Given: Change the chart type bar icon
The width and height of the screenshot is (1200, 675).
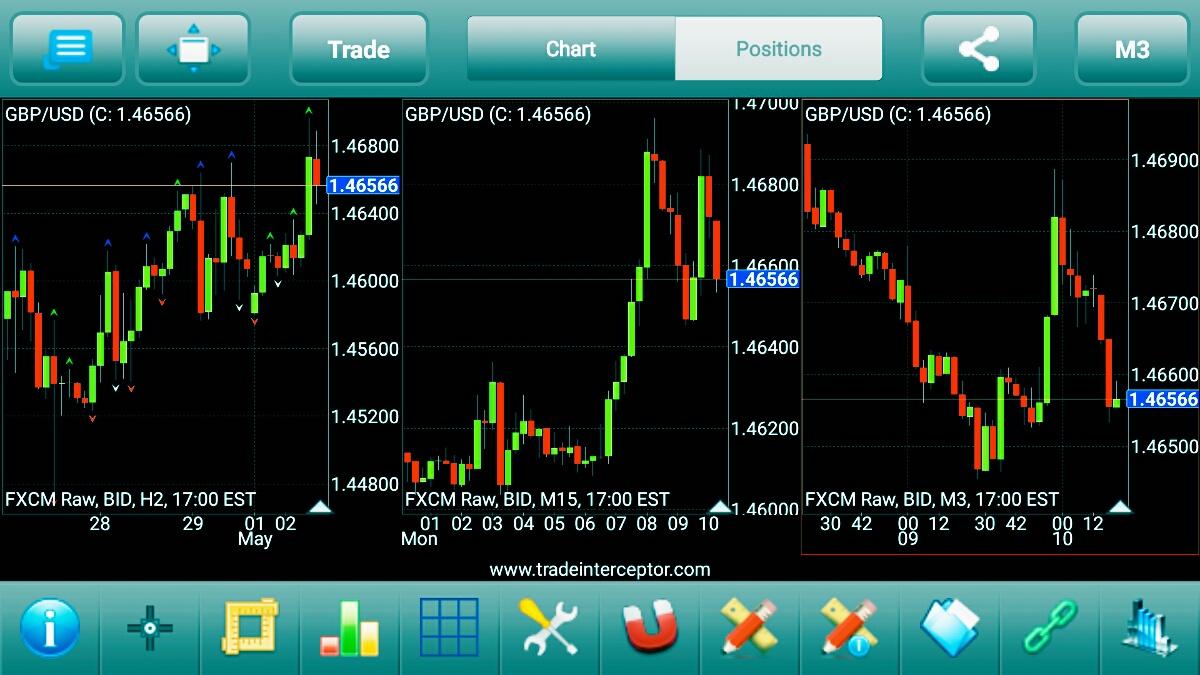Looking at the screenshot, I should click(x=350, y=628).
